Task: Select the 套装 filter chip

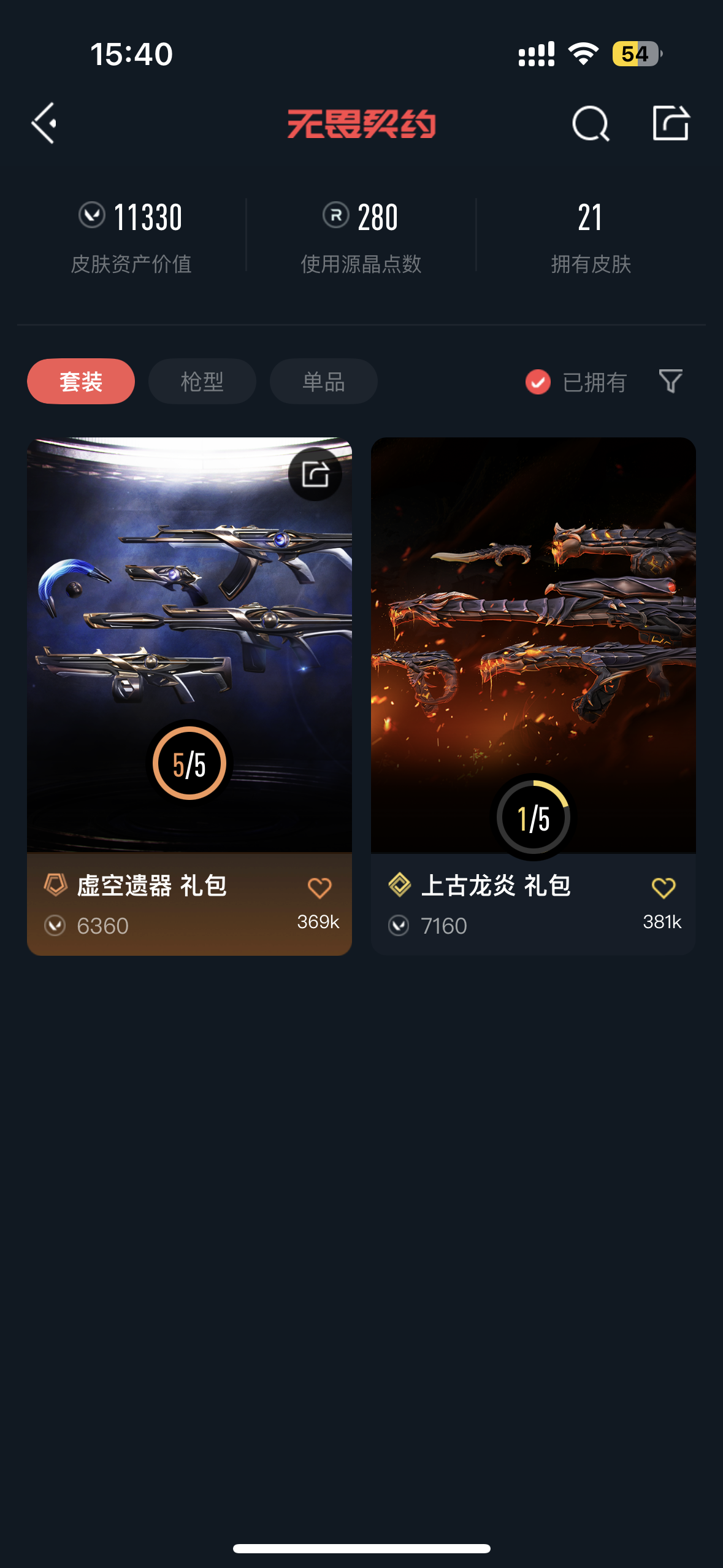Action: 81,382
